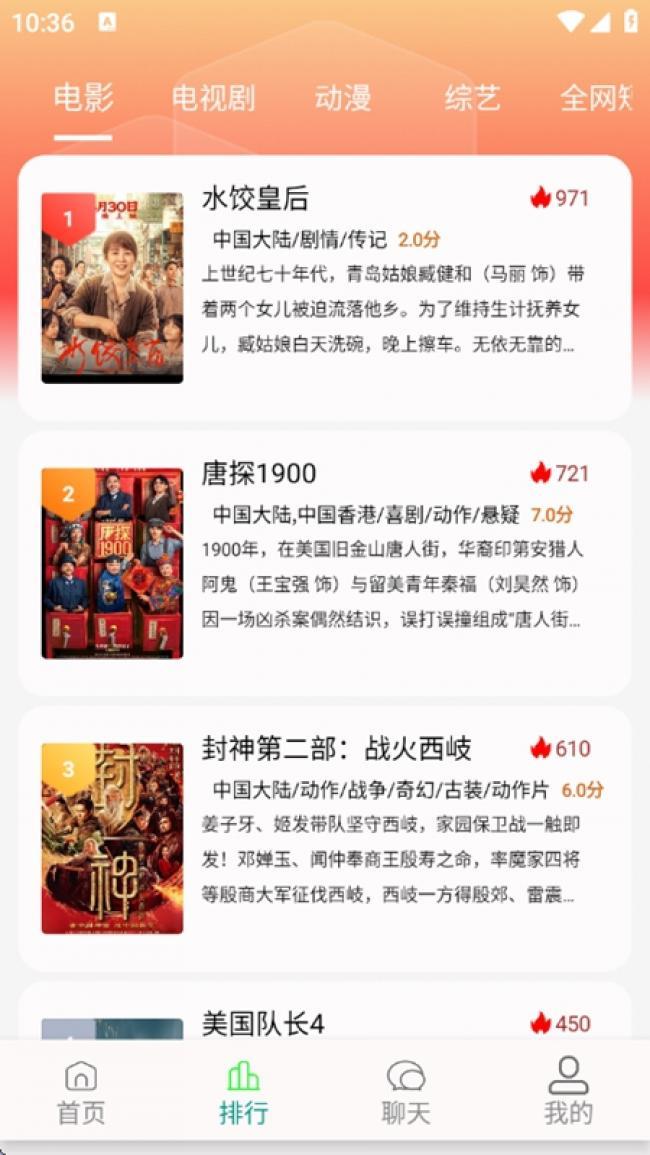Go to 首页 in bottom navigation
Viewport: 650px width, 1155px height.
81,1092
